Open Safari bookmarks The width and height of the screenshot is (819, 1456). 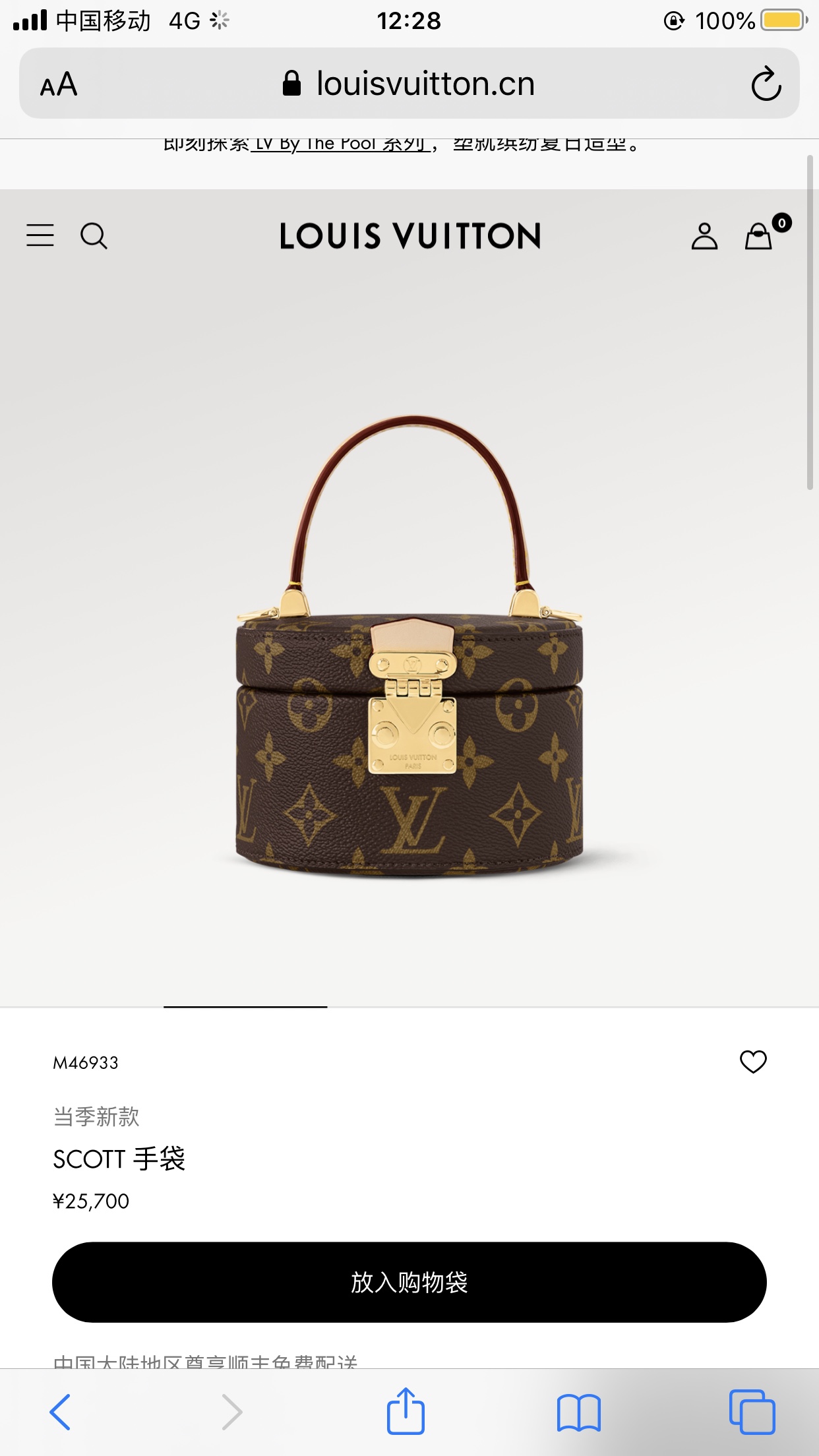pos(578,1412)
